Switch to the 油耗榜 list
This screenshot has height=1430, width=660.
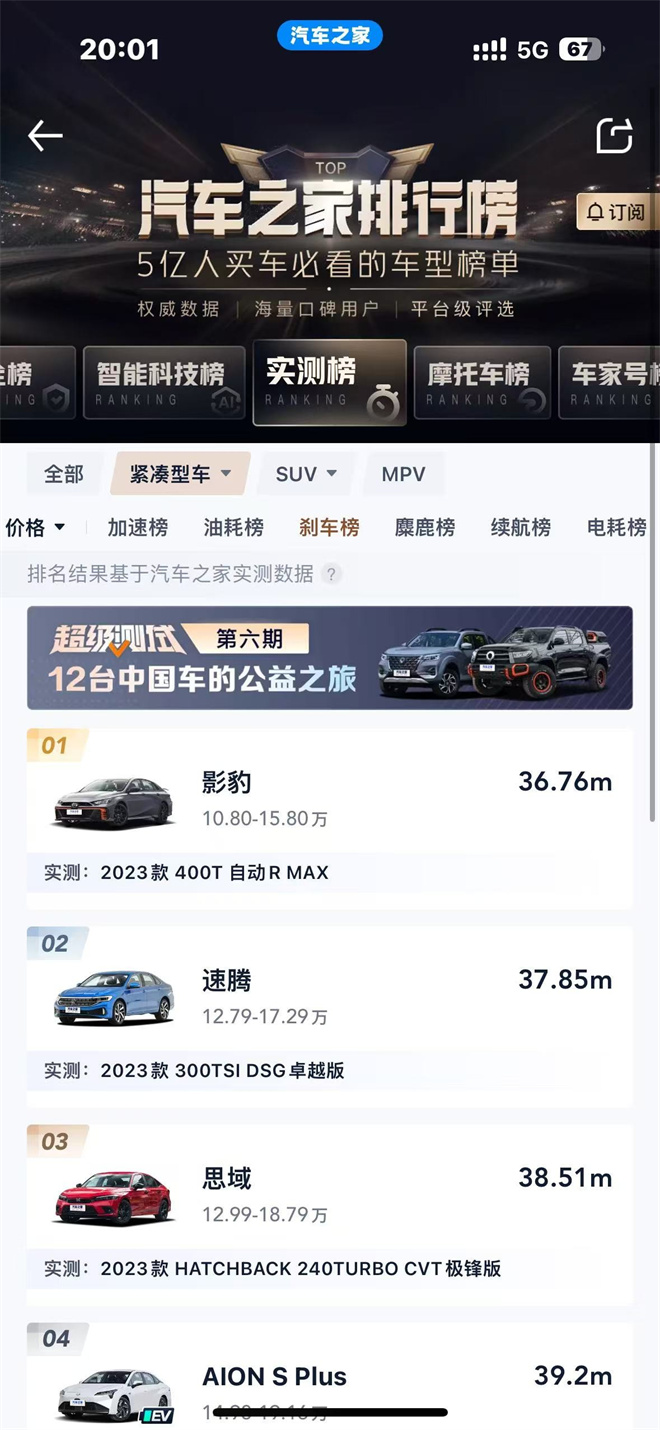pos(234,527)
